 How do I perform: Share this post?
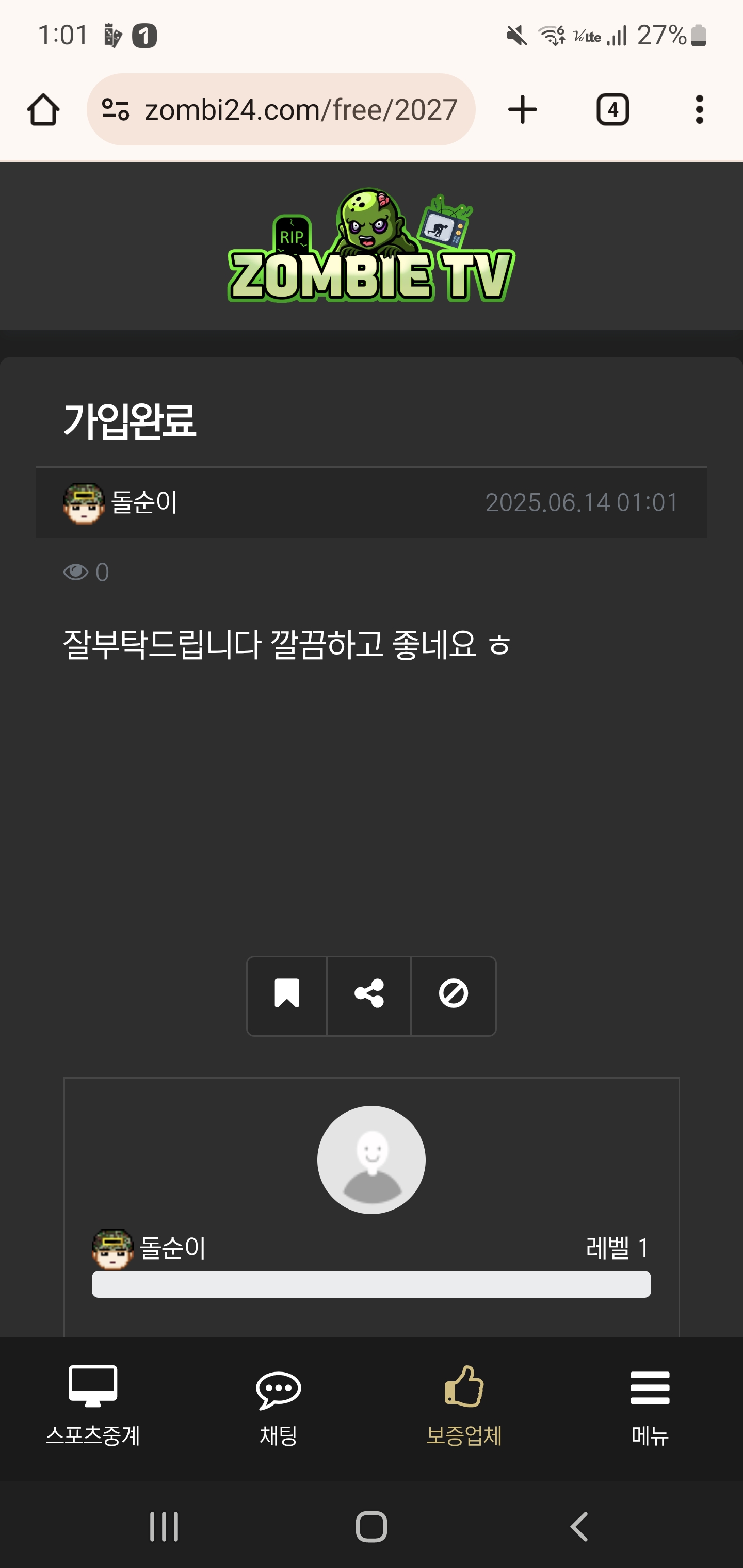369,994
